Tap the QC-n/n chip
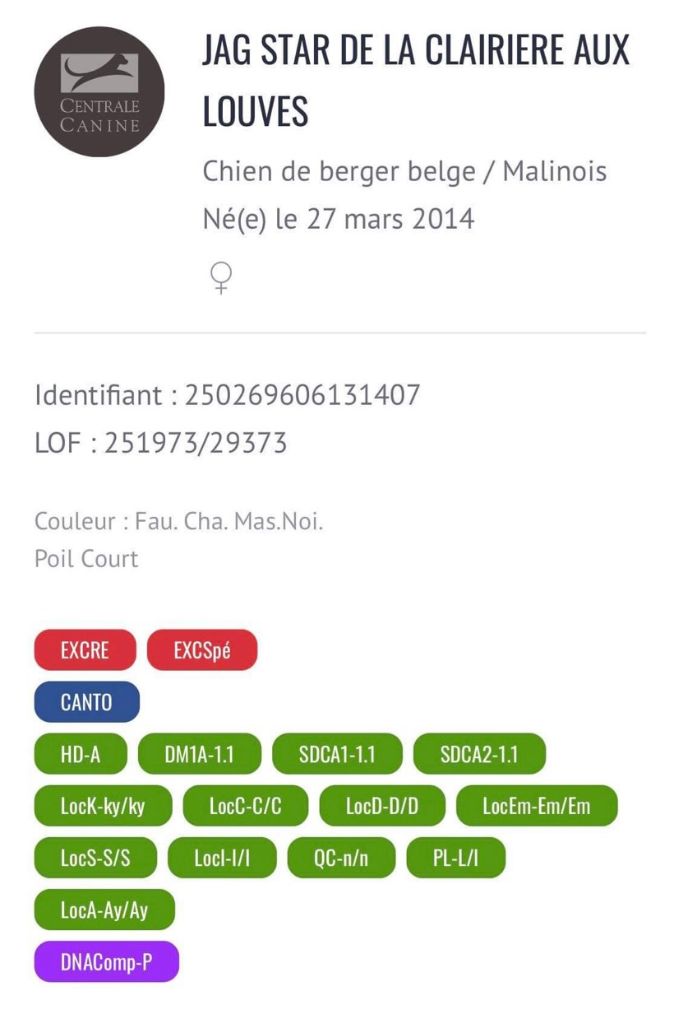Image resolution: width=674 pixels, height=1024 pixels. [341, 858]
